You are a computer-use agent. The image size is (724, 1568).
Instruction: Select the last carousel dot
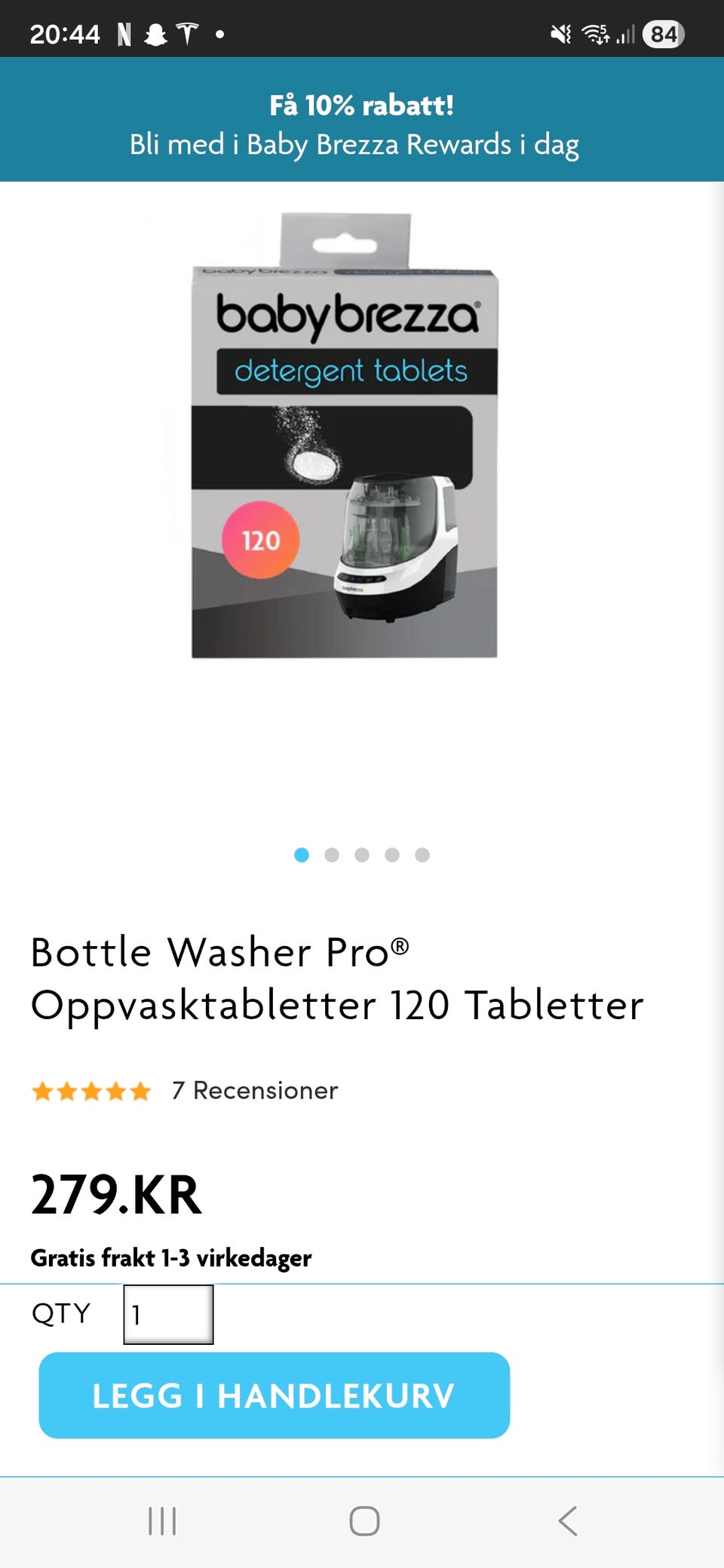click(x=422, y=855)
